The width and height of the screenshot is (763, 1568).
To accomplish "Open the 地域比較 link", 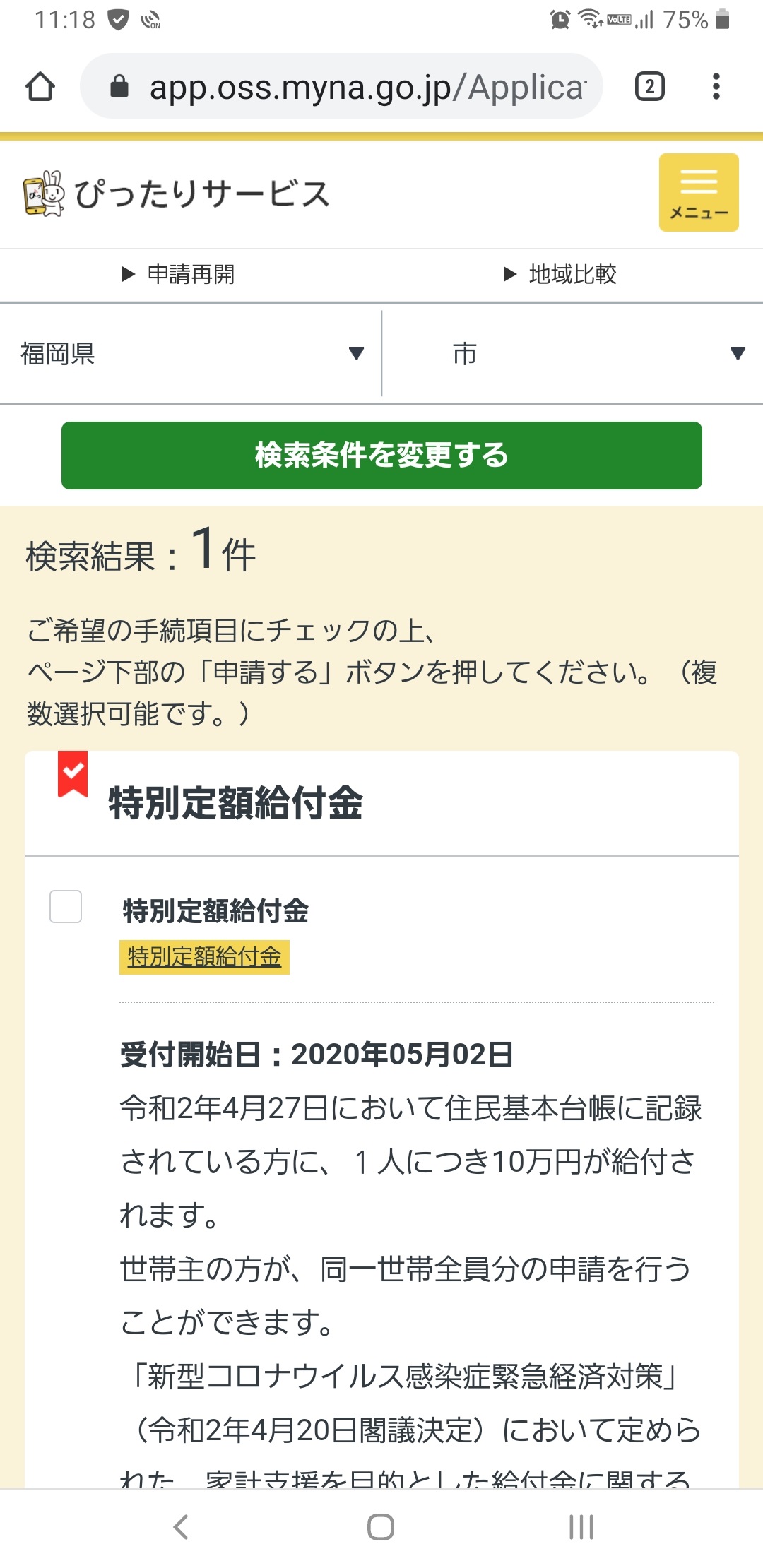I will coord(560,274).
